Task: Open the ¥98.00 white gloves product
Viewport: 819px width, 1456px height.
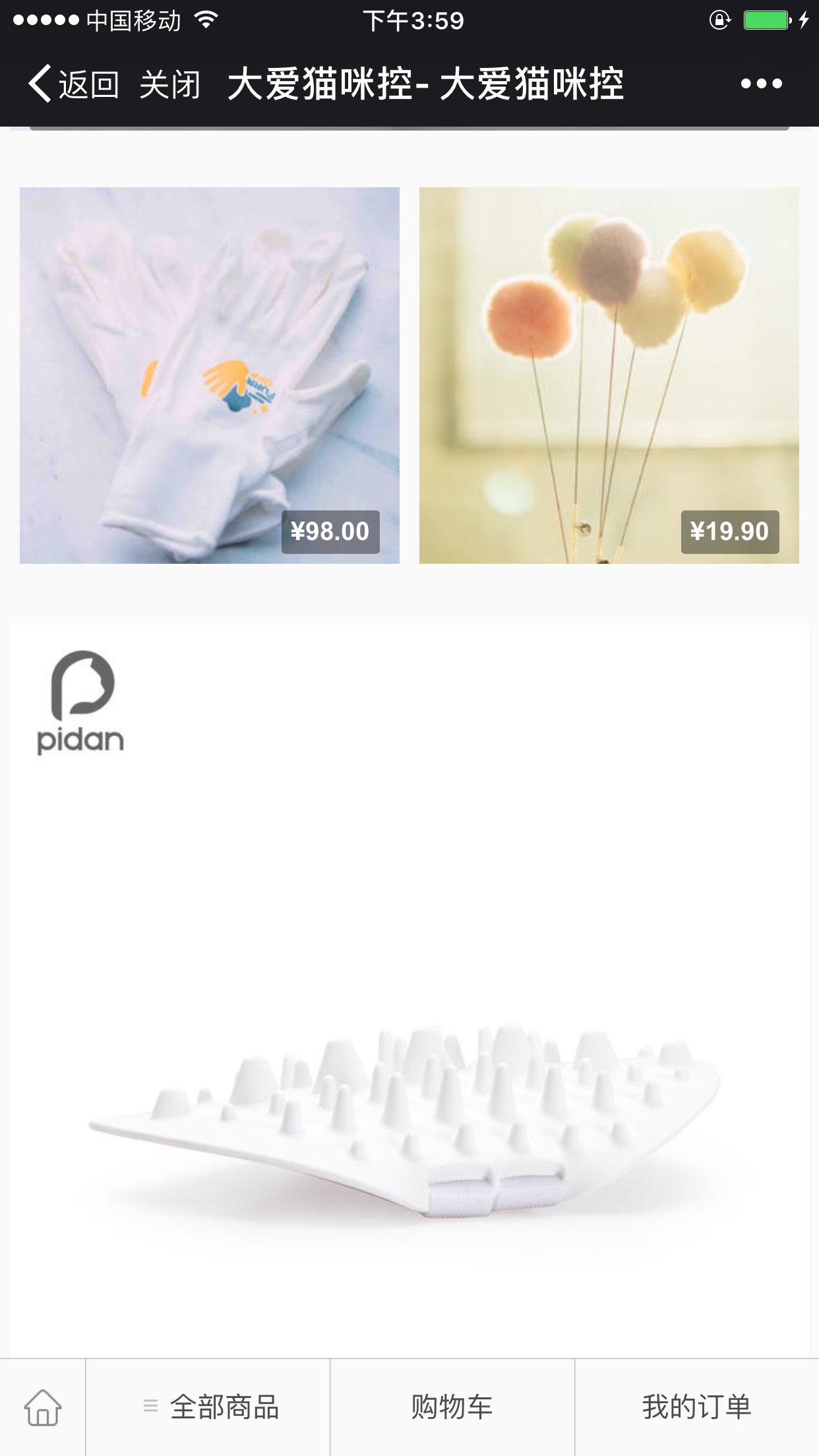Action: [210, 375]
